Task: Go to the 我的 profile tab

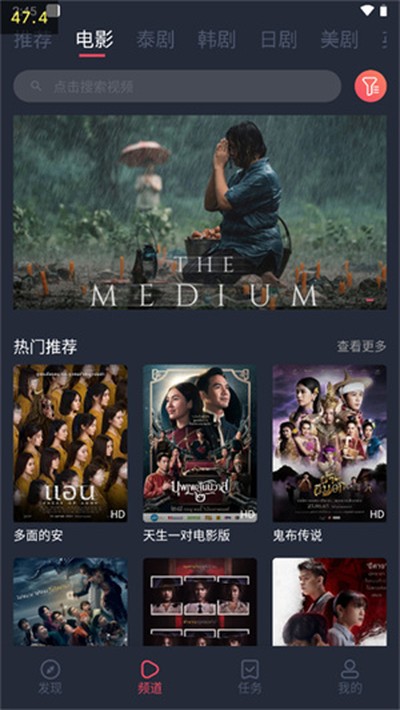Action: pyautogui.click(x=350, y=677)
